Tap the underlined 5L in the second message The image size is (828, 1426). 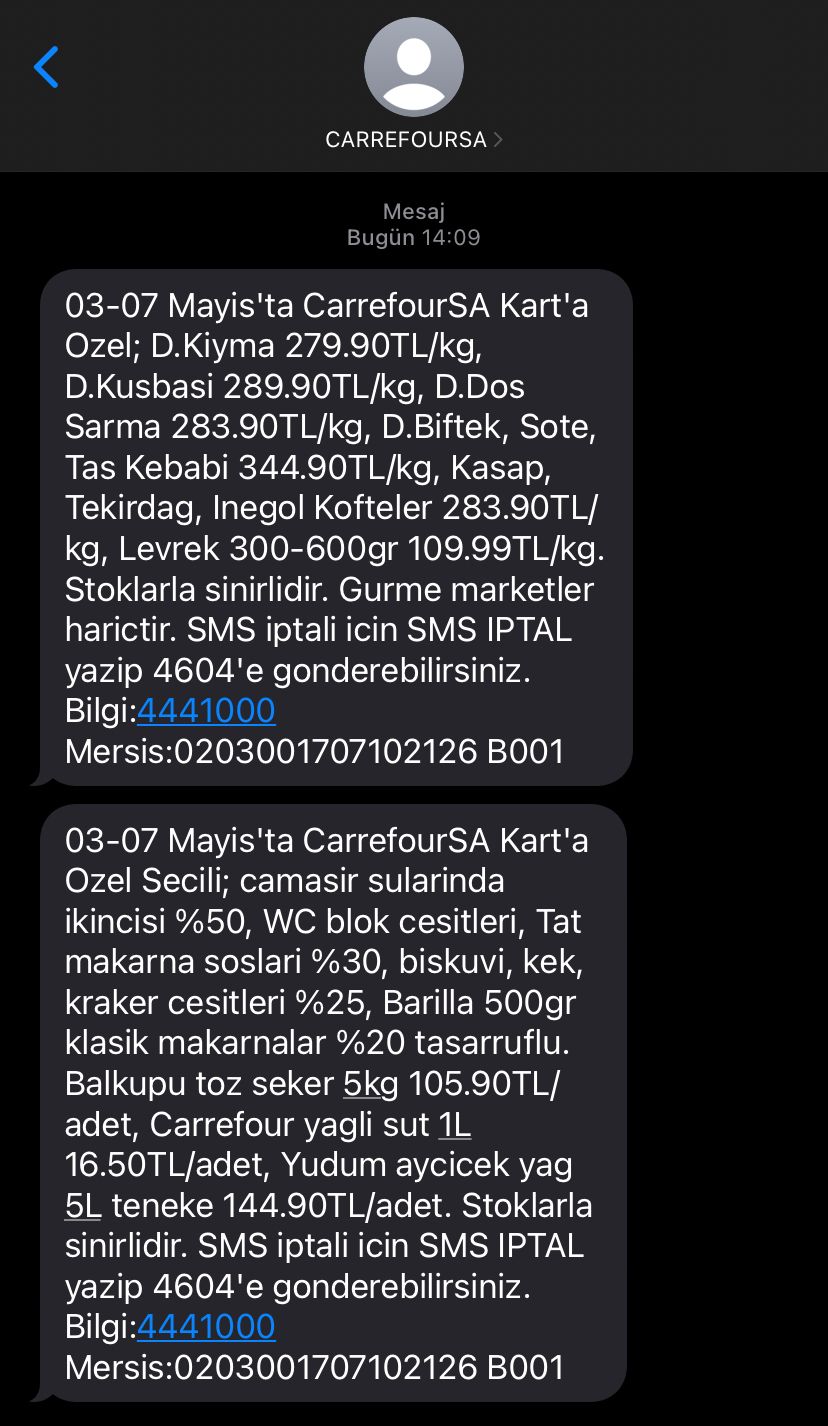[83, 1206]
